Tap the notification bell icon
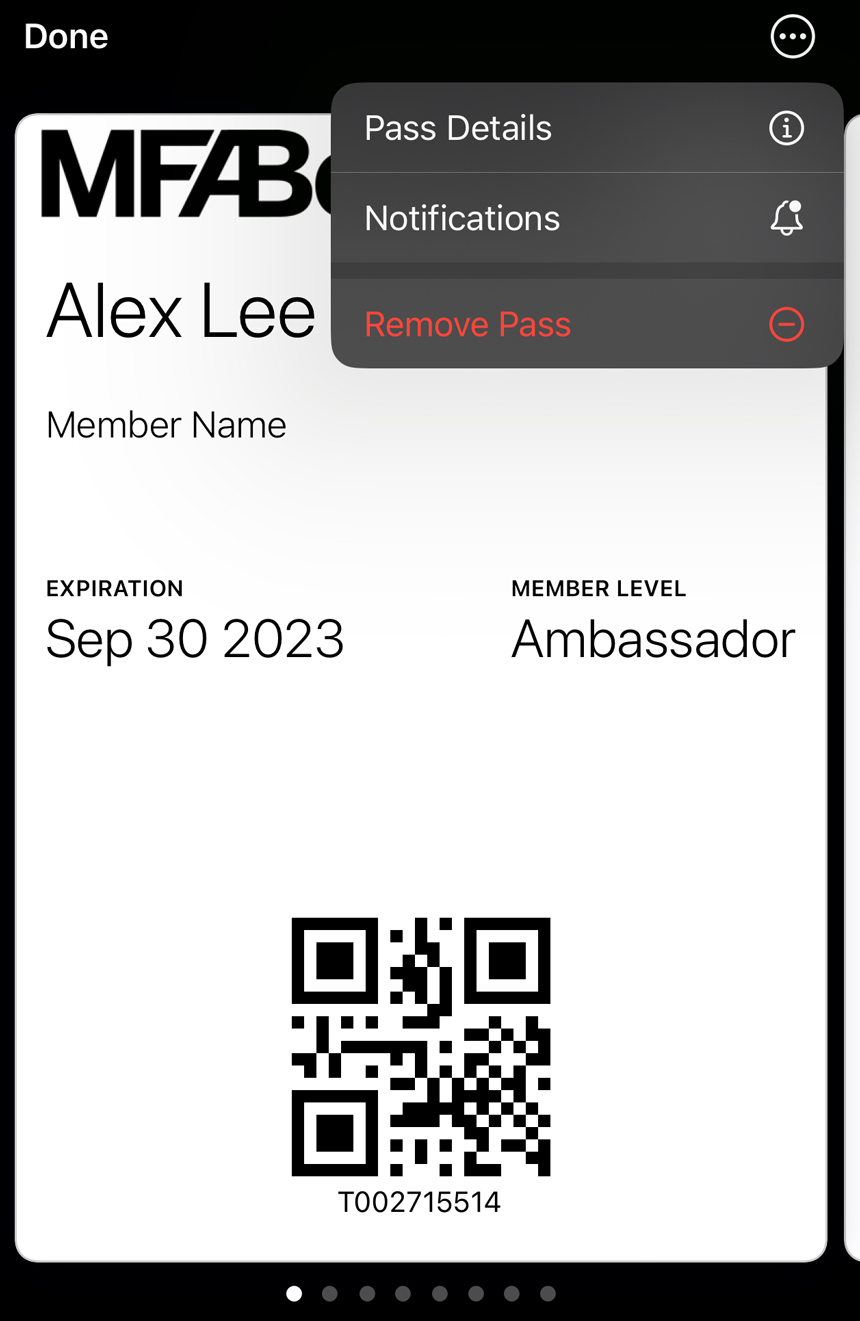 click(786, 219)
